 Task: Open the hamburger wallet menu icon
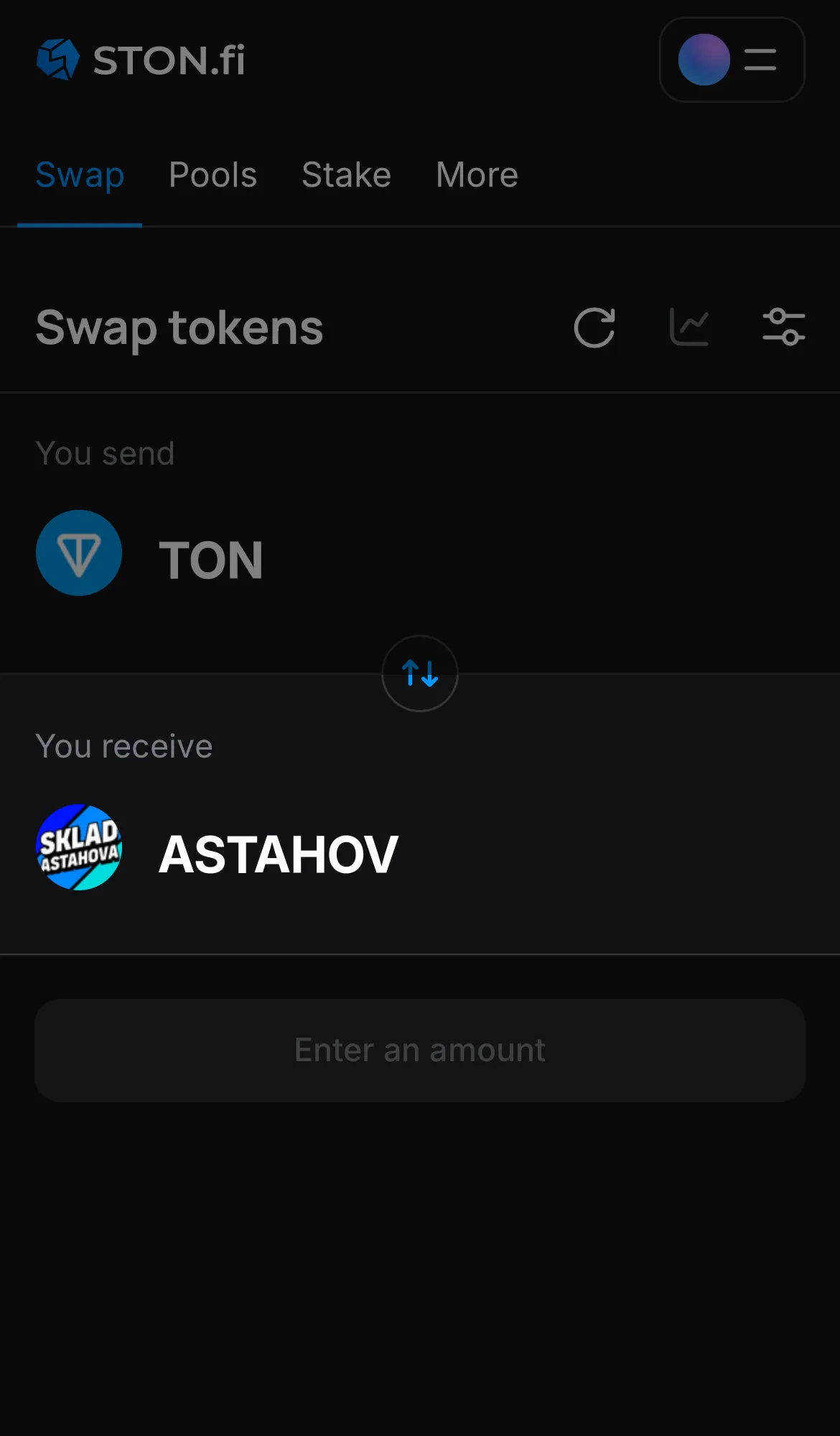pos(760,60)
